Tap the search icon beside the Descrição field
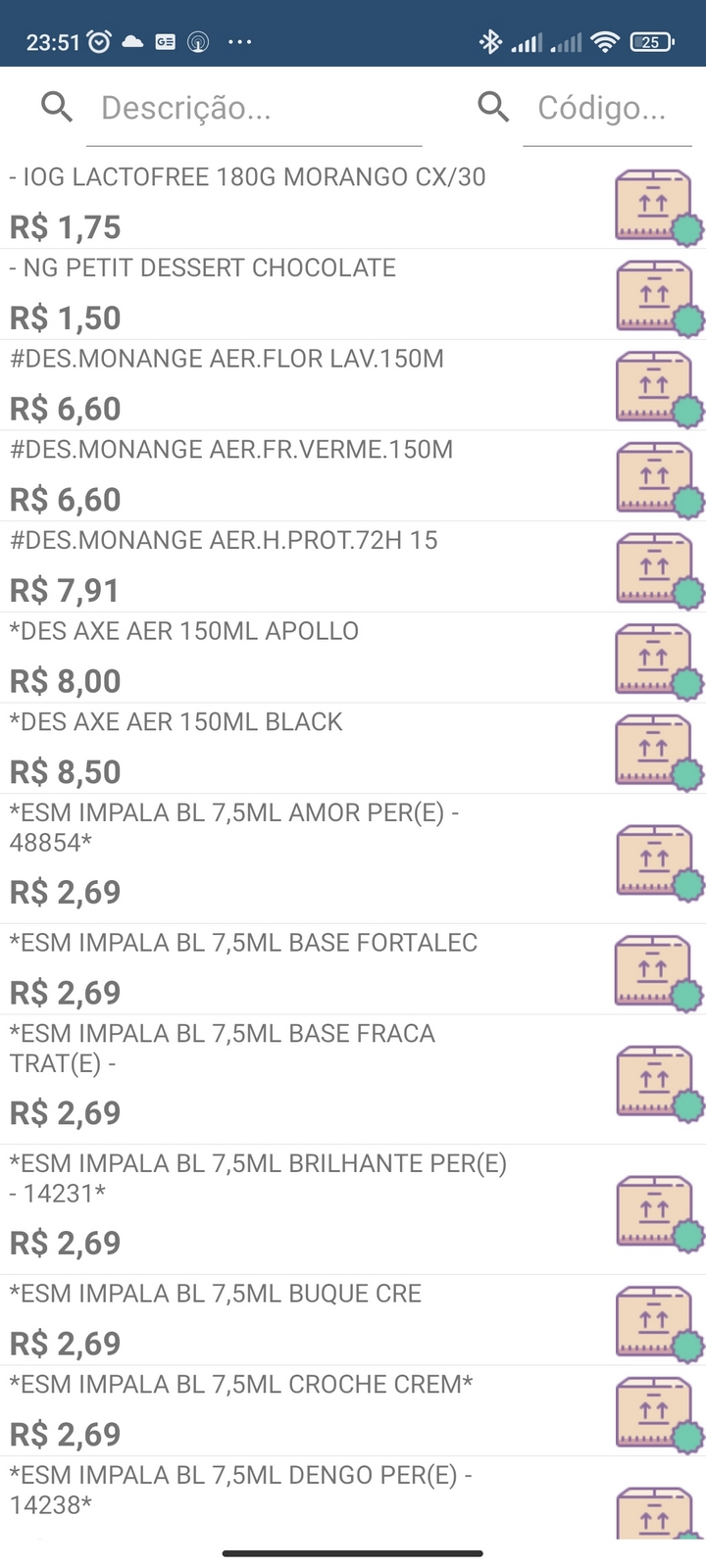This screenshot has width=706, height=1568. [56, 107]
